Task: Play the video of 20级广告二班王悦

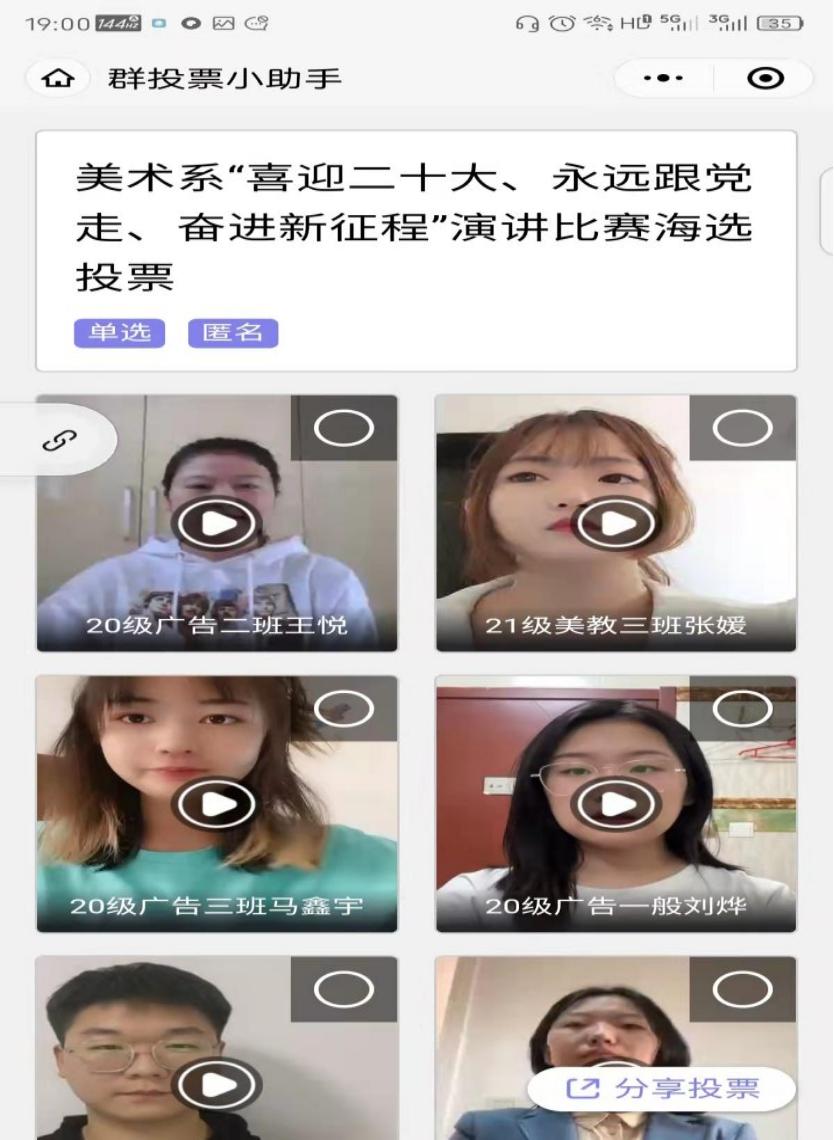Action: [217, 522]
